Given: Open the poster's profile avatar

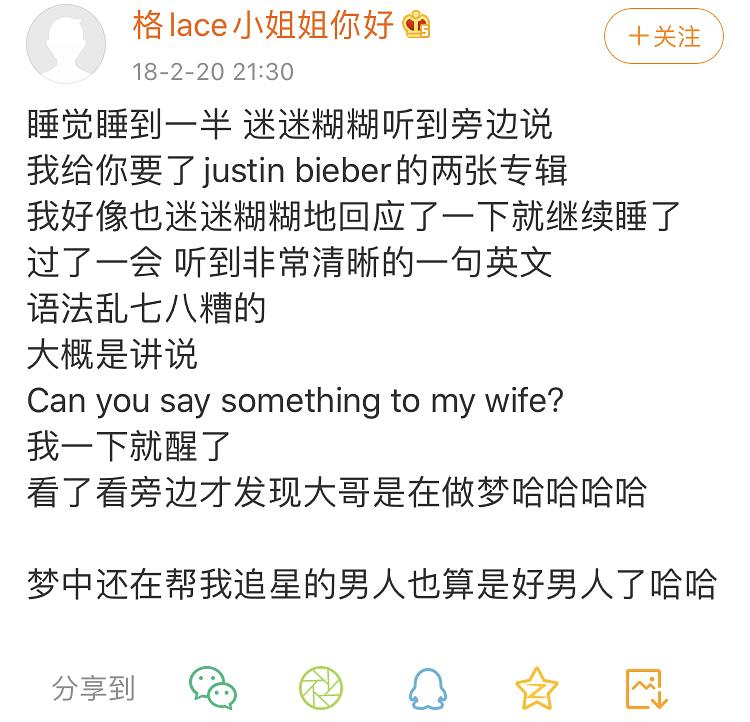Looking at the screenshot, I should coord(67,42).
